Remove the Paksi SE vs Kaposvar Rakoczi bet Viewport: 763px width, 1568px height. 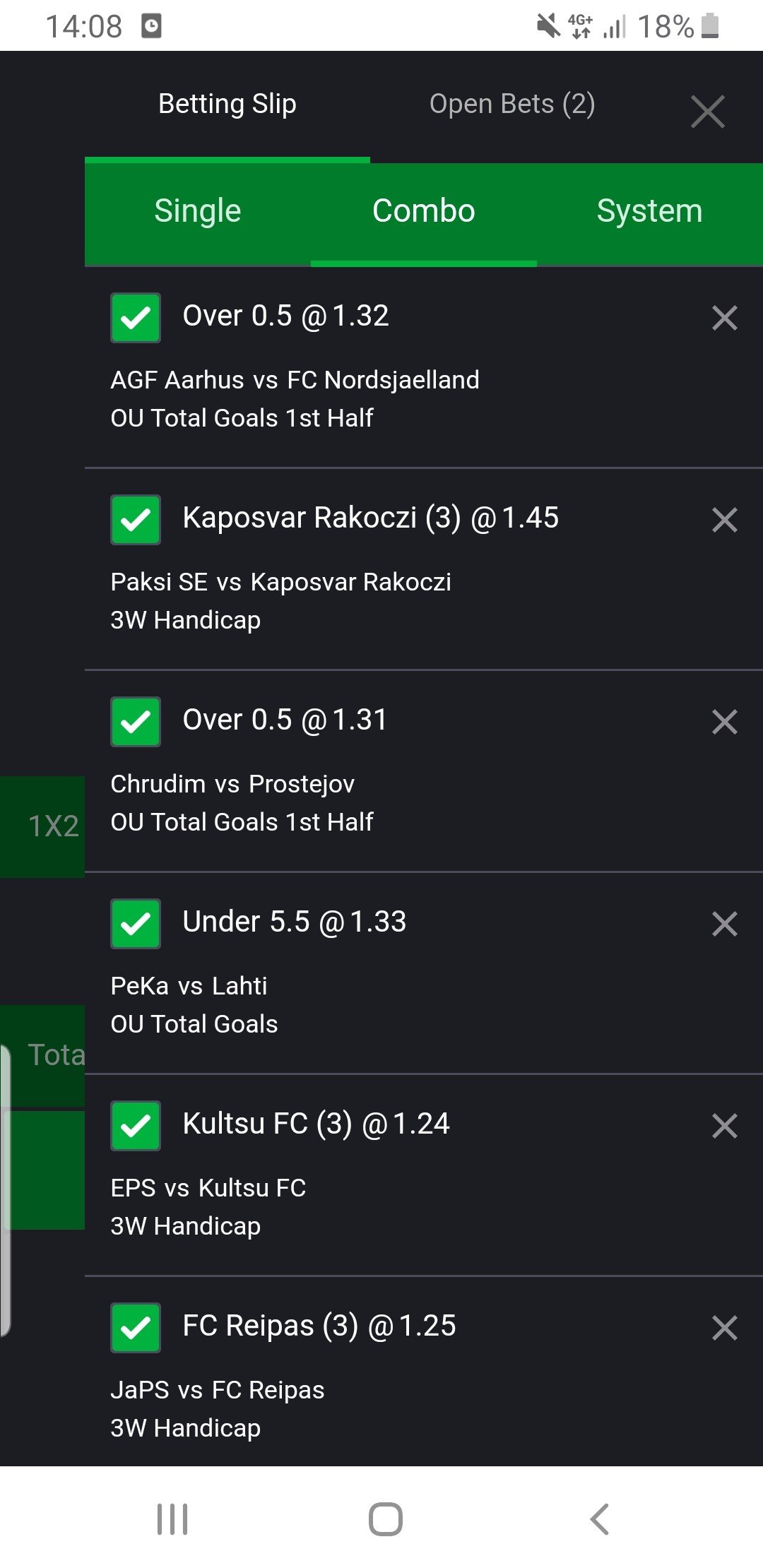pos(724,520)
